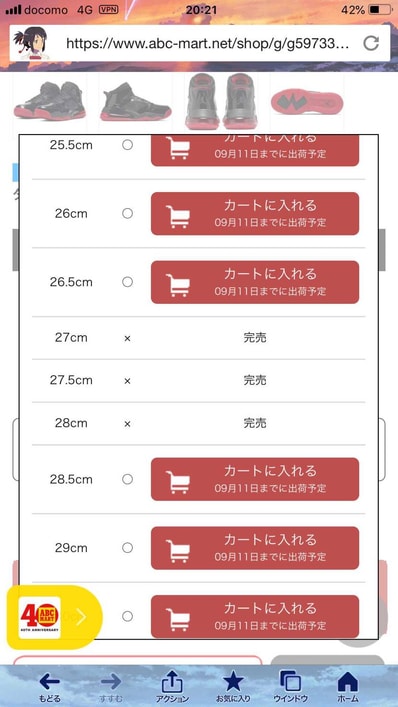Add the 25.5cm size to cart
398x707 pixels.
point(255,151)
